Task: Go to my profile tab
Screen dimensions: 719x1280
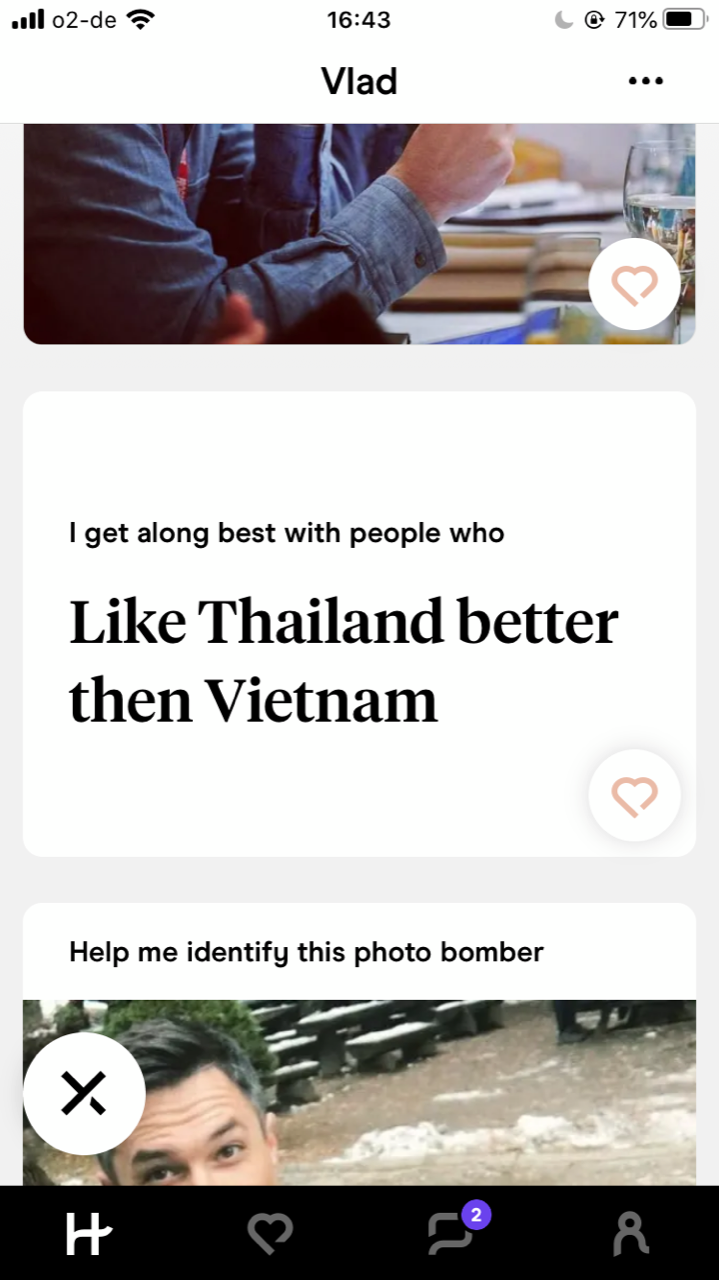Action: pos(631,1233)
